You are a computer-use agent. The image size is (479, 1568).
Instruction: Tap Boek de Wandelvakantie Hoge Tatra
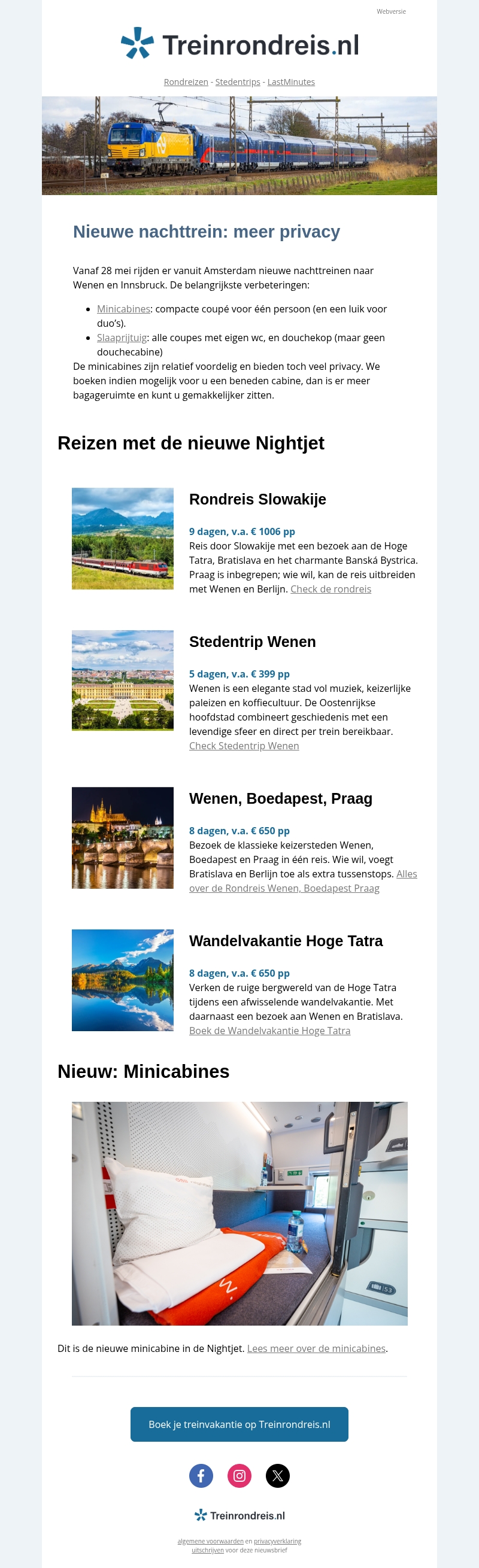(269, 1031)
